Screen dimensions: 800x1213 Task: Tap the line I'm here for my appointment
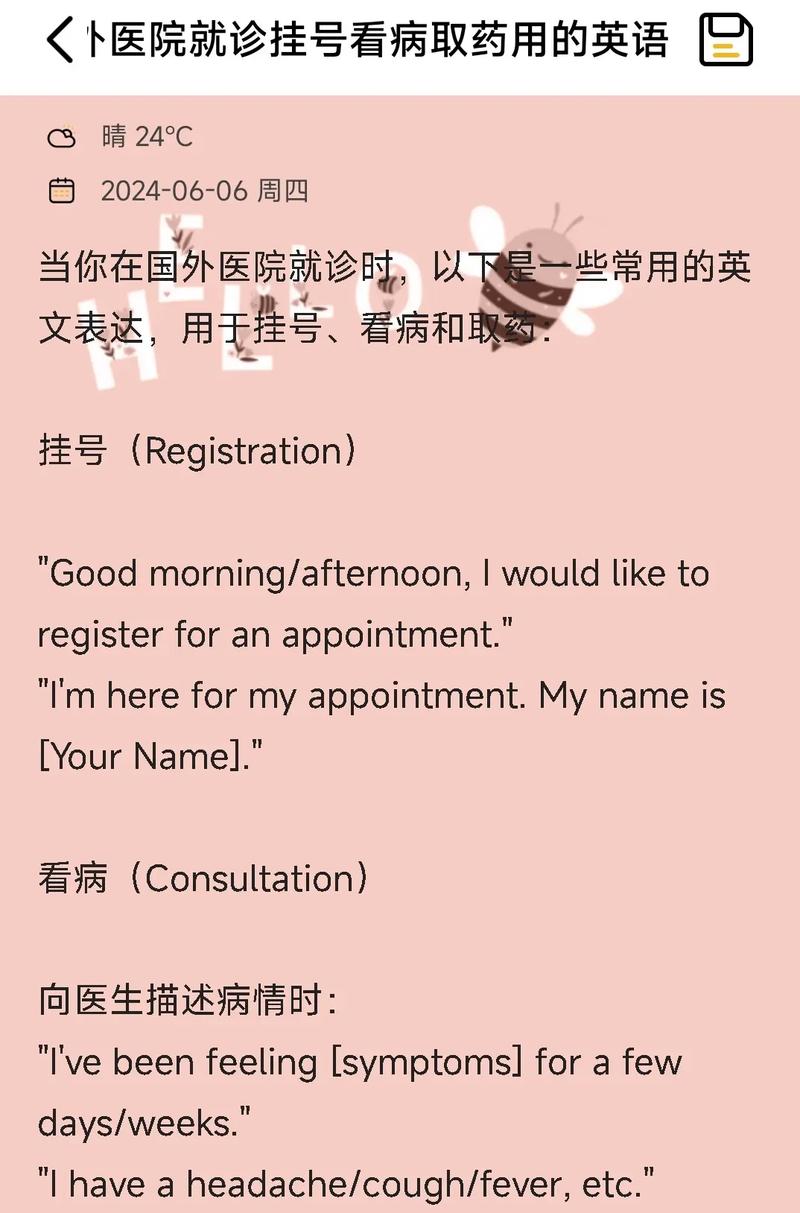coord(380,696)
